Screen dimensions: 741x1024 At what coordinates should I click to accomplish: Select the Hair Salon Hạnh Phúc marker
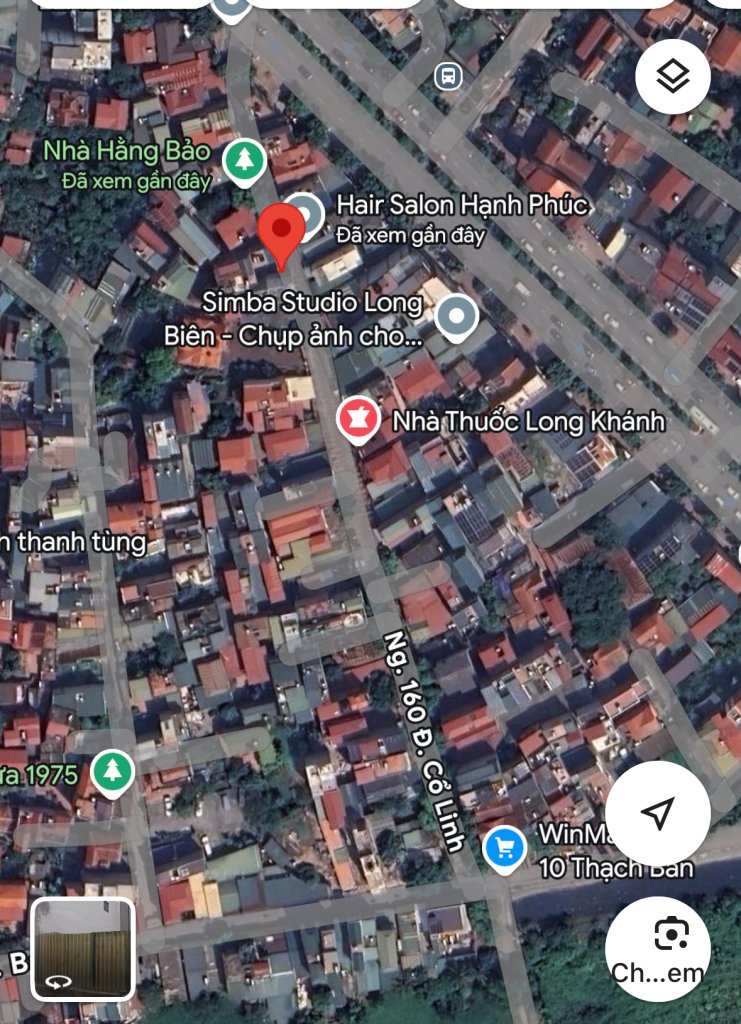(x=304, y=215)
